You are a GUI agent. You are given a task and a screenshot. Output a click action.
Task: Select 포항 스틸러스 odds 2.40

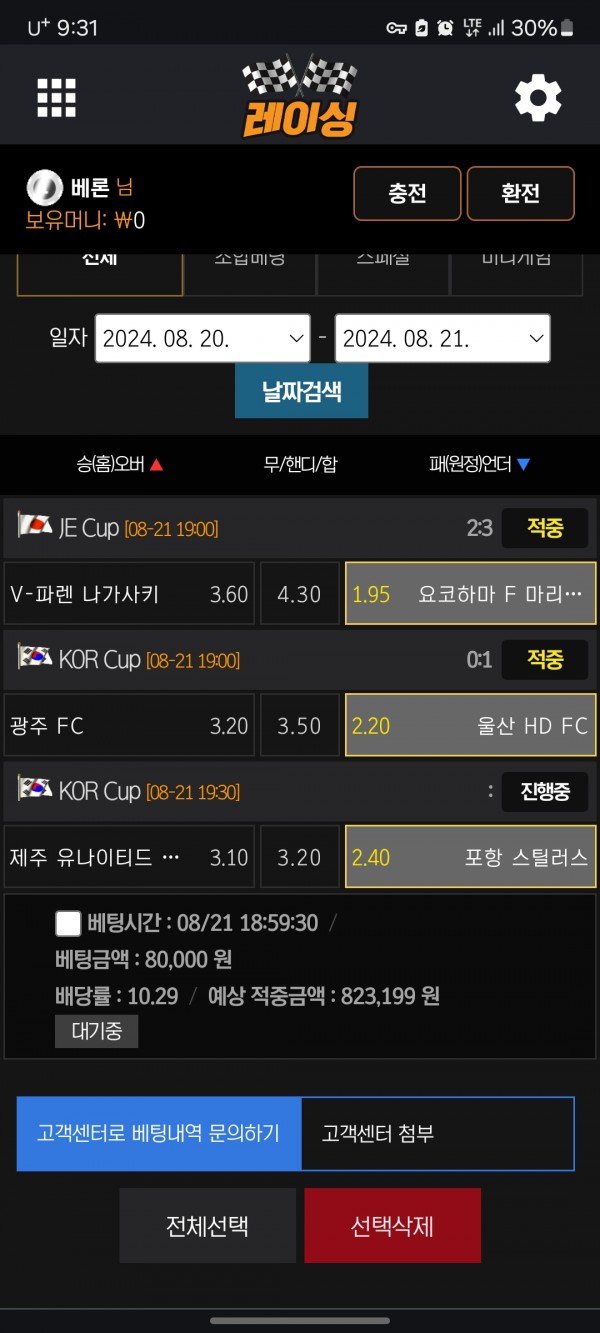tap(470, 857)
